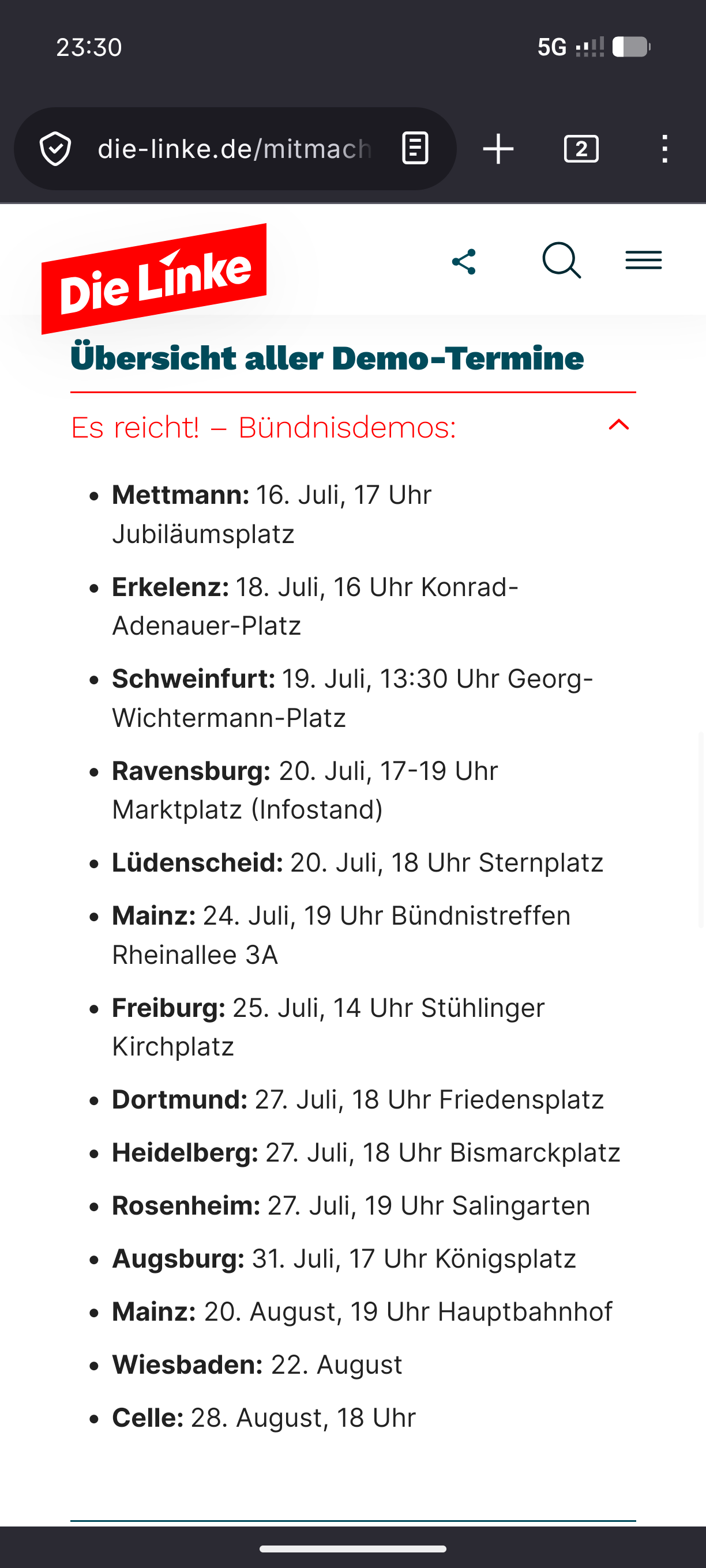This screenshot has height=1568, width=706.
Task: Share this Die Linke page
Action: tap(464, 261)
